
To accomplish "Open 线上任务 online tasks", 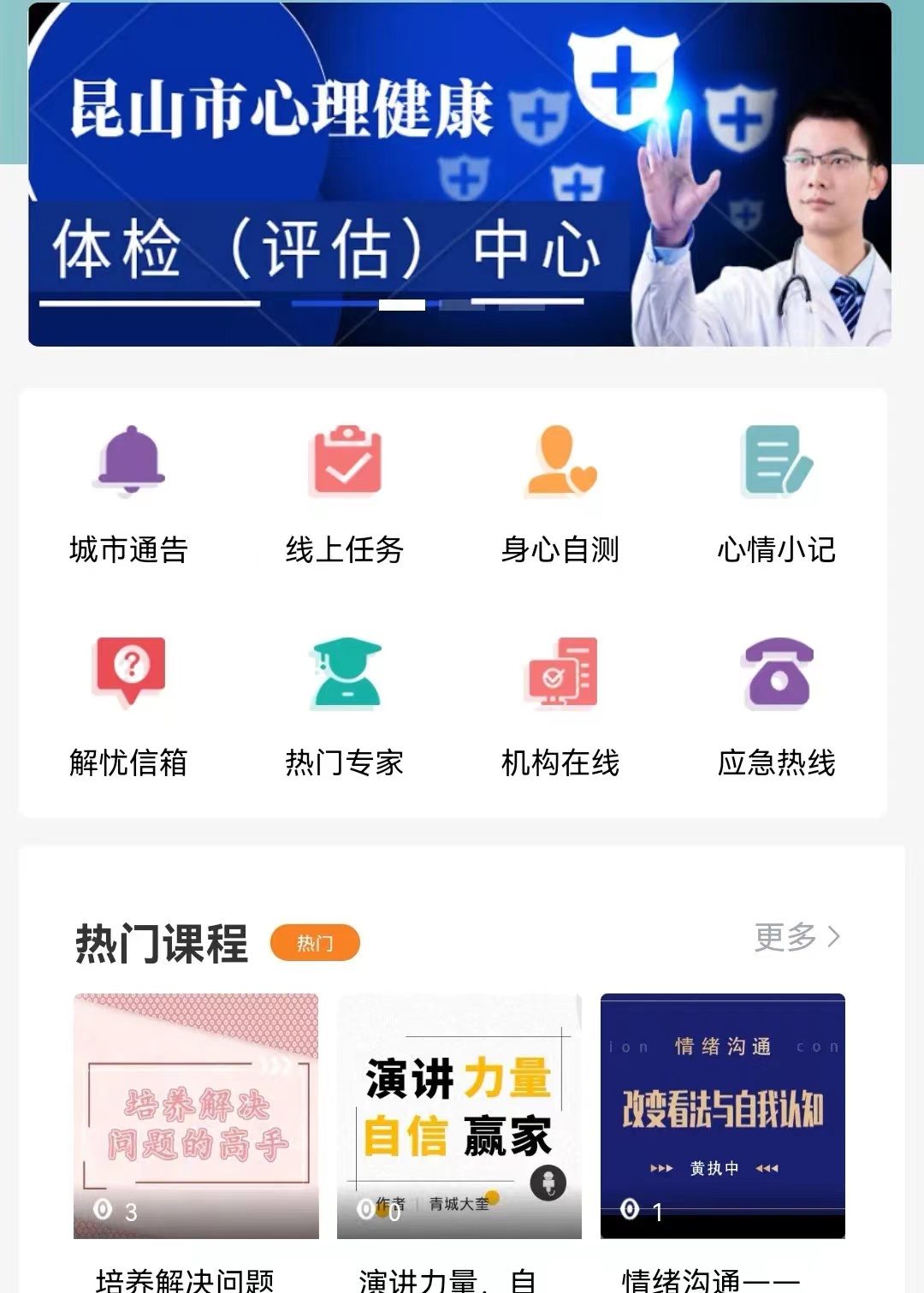I will tap(345, 494).
